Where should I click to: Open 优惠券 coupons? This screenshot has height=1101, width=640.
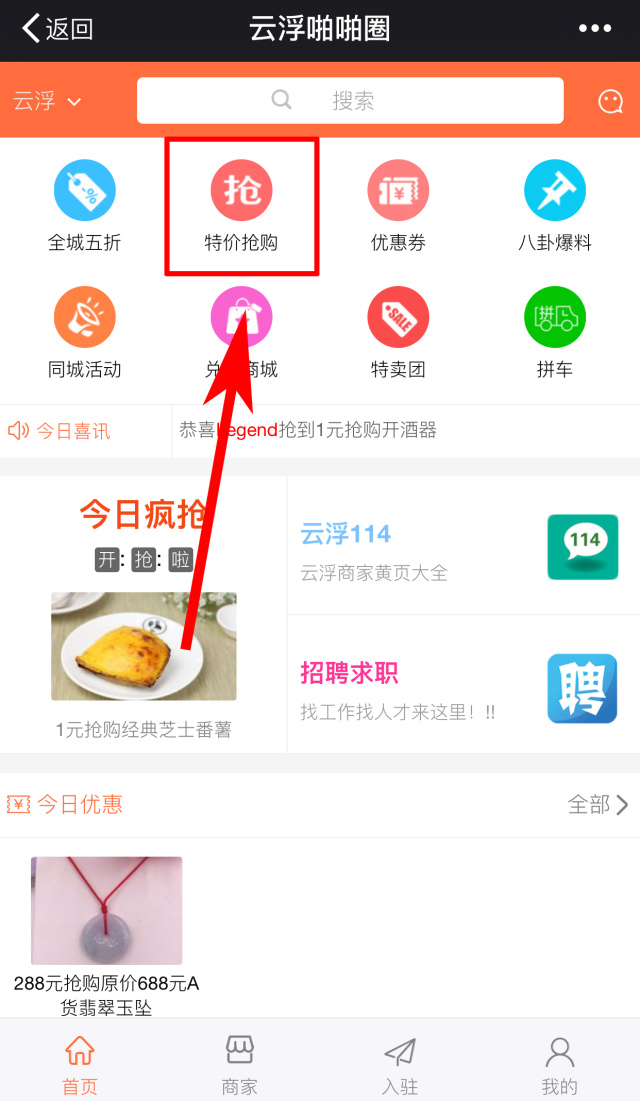pos(398,206)
